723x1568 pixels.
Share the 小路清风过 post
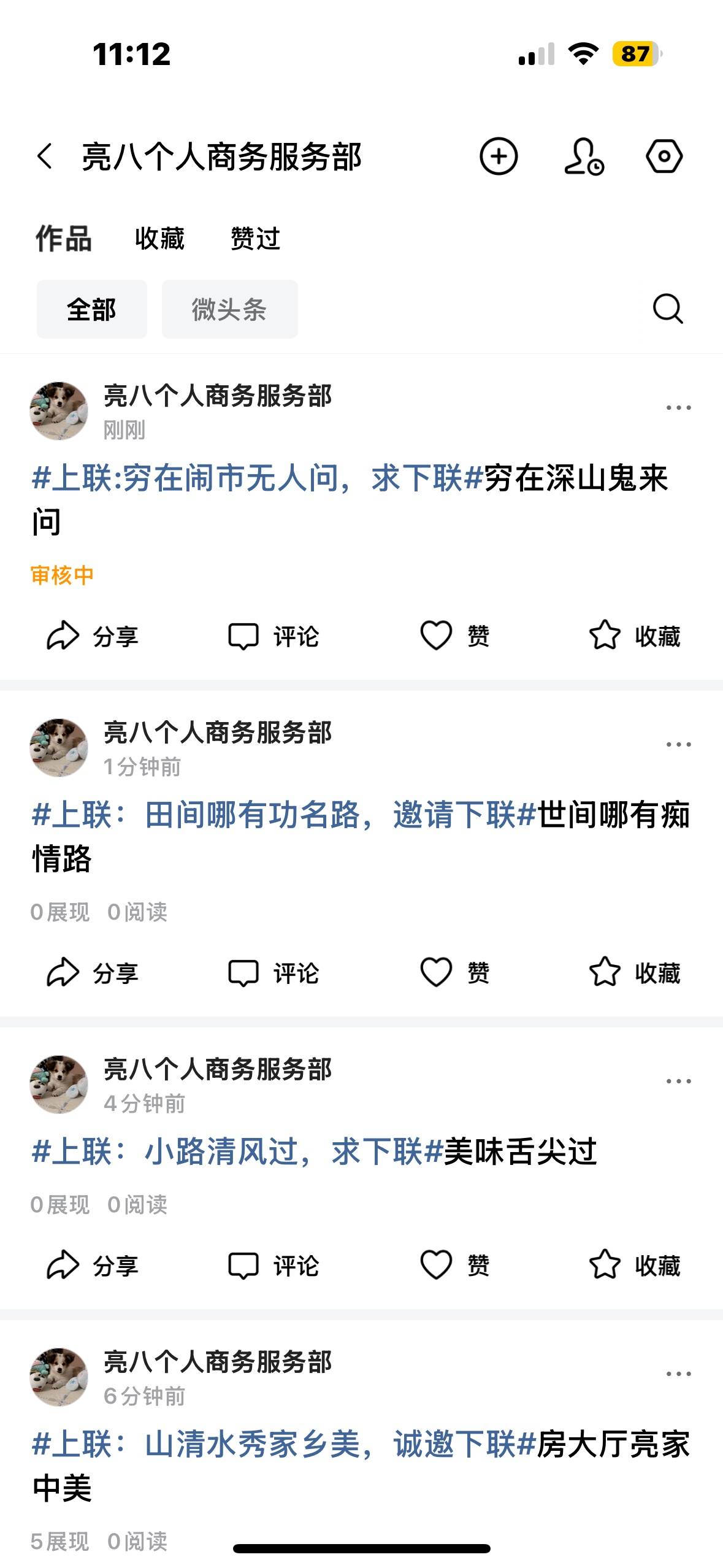[92, 1265]
